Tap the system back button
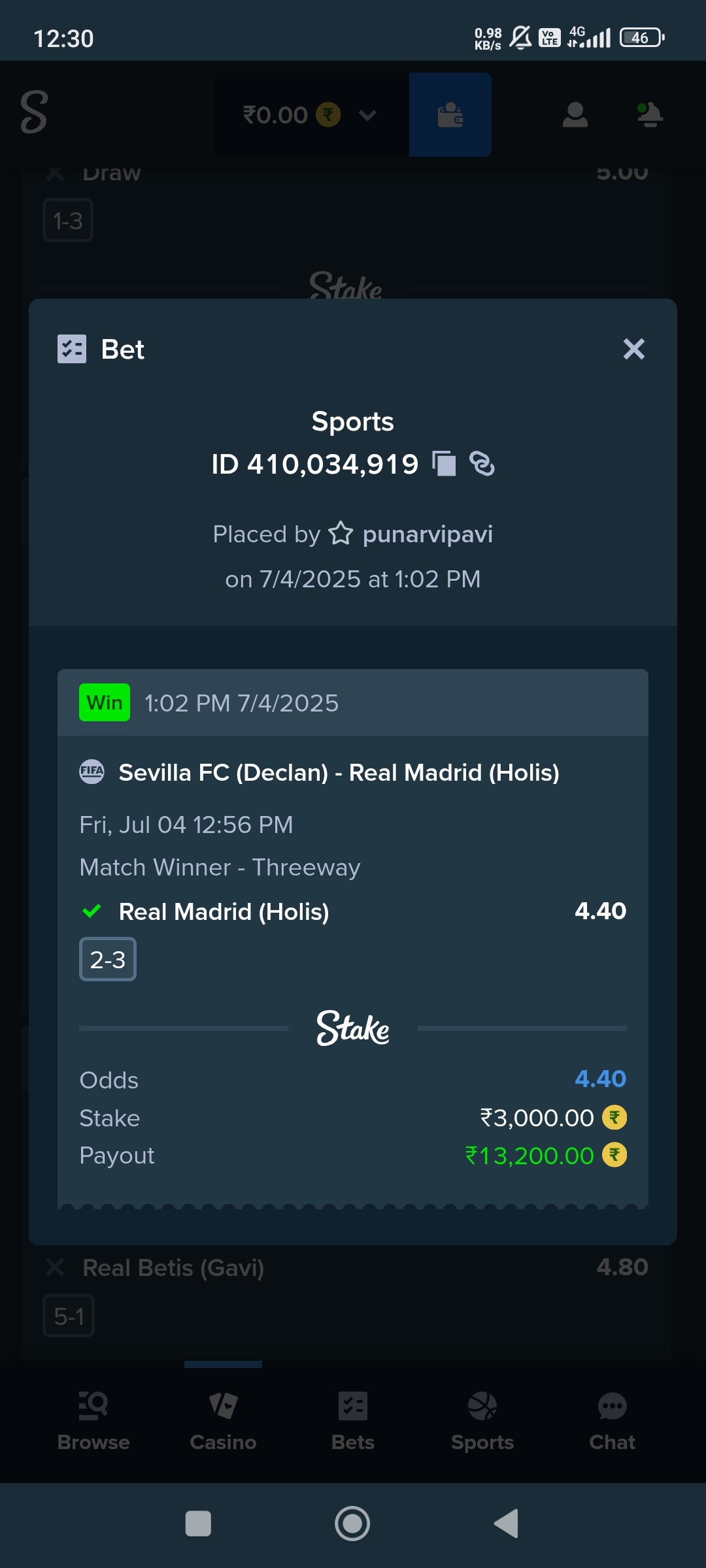The height and width of the screenshot is (1568, 706). (x=507, y=1524)
